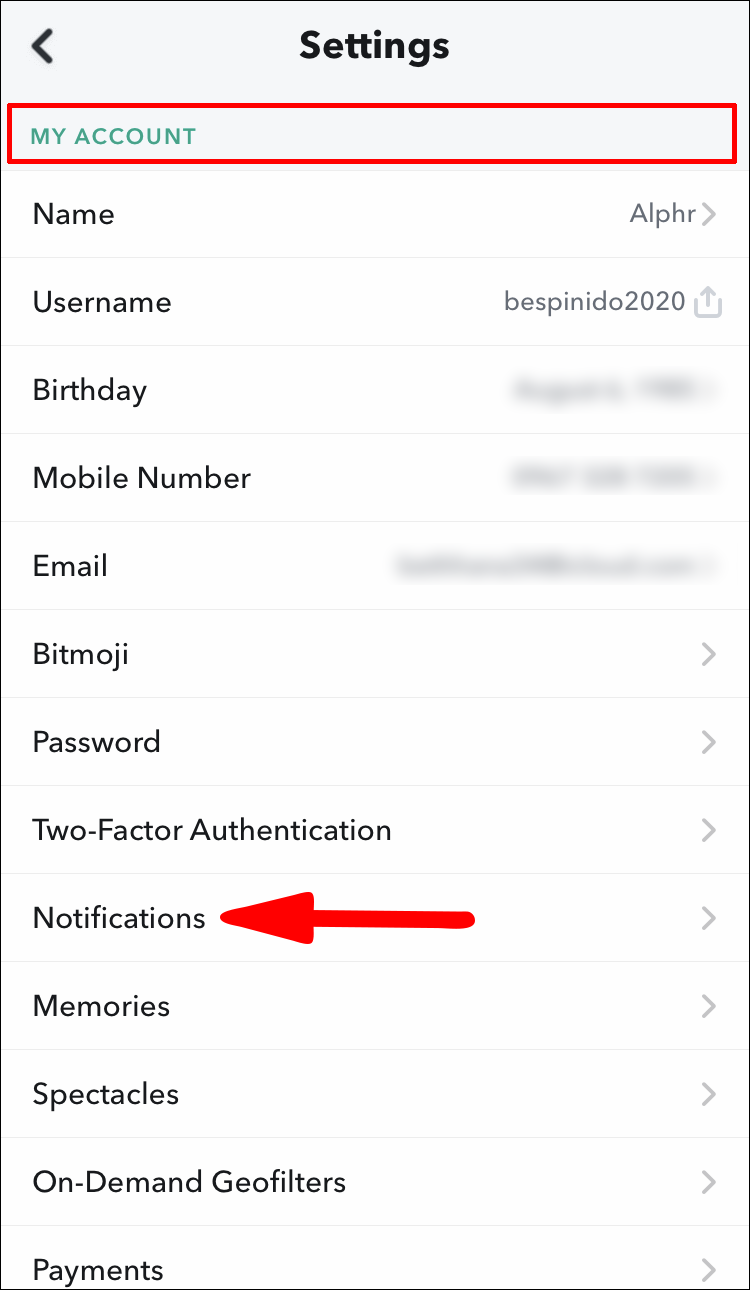Image resolution: width=750 pixels, height=1290 pixels.
Task: Open the Password setting
Action: pos(374,742)
